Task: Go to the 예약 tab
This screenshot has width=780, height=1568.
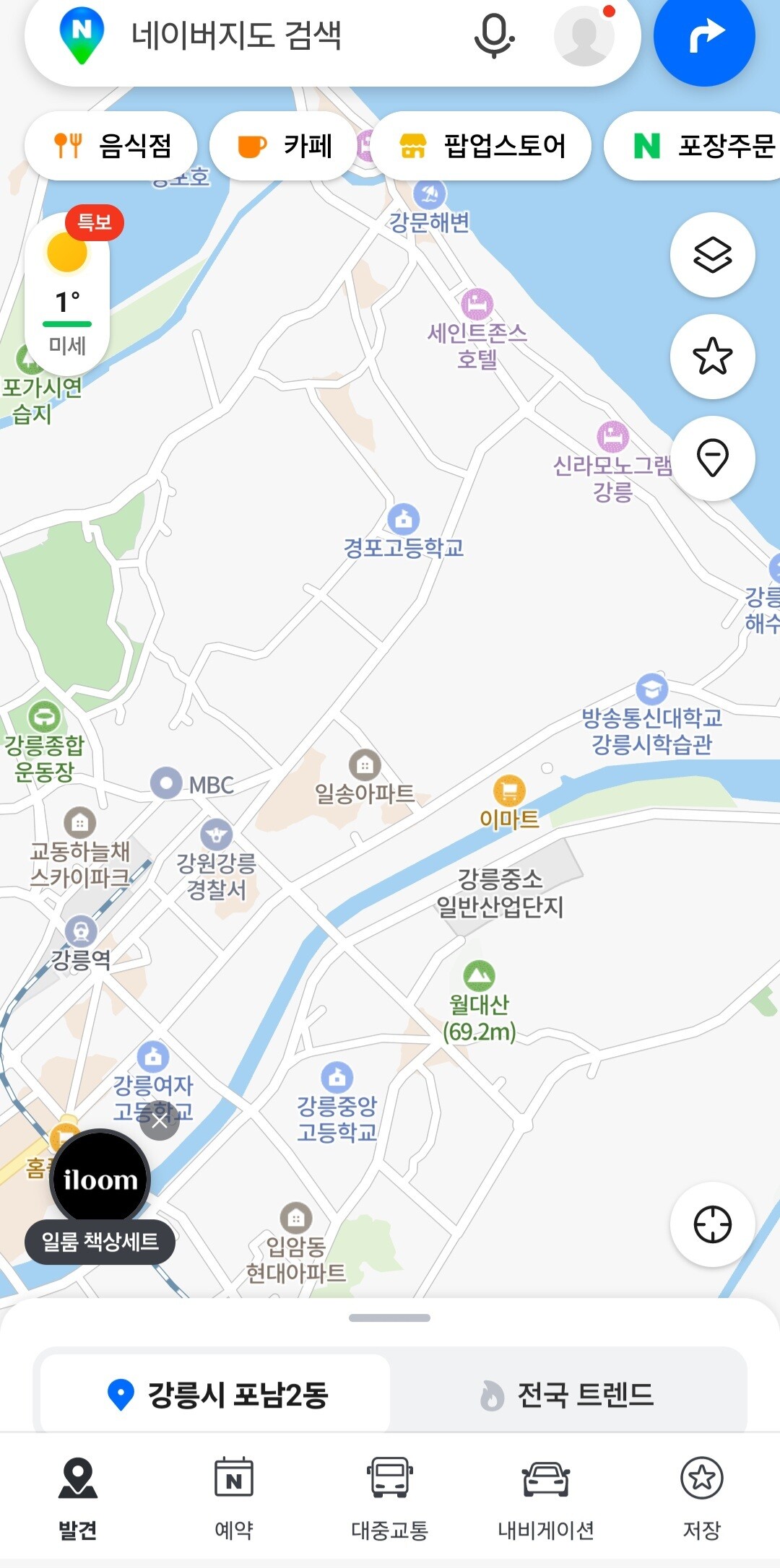Action: tap(234, 1498)
